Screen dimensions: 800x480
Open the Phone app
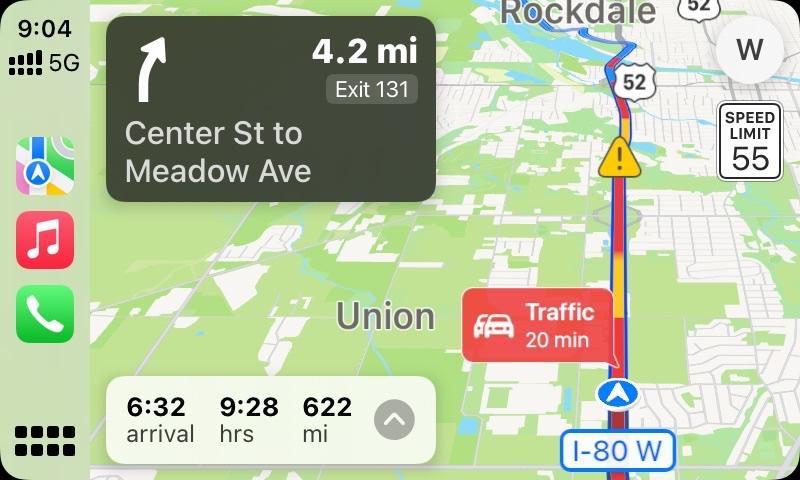tap(45, 314)
